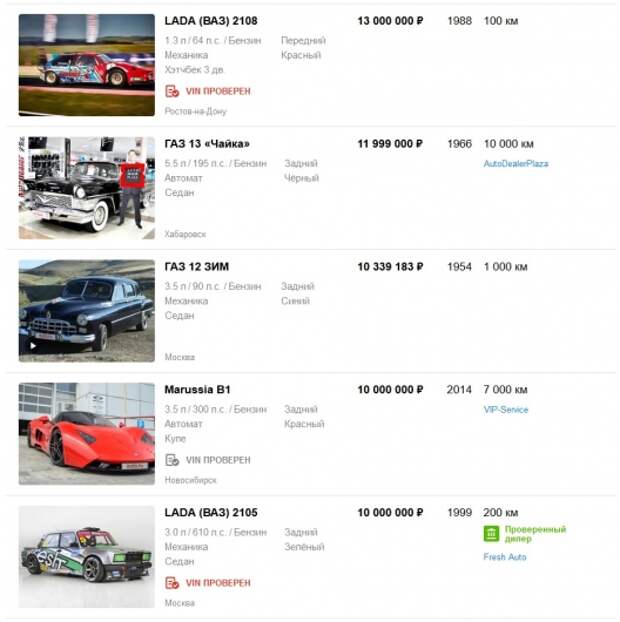
Task: View the ГАЗ 12 ЗИМ photo
Action: click(86, 310)
